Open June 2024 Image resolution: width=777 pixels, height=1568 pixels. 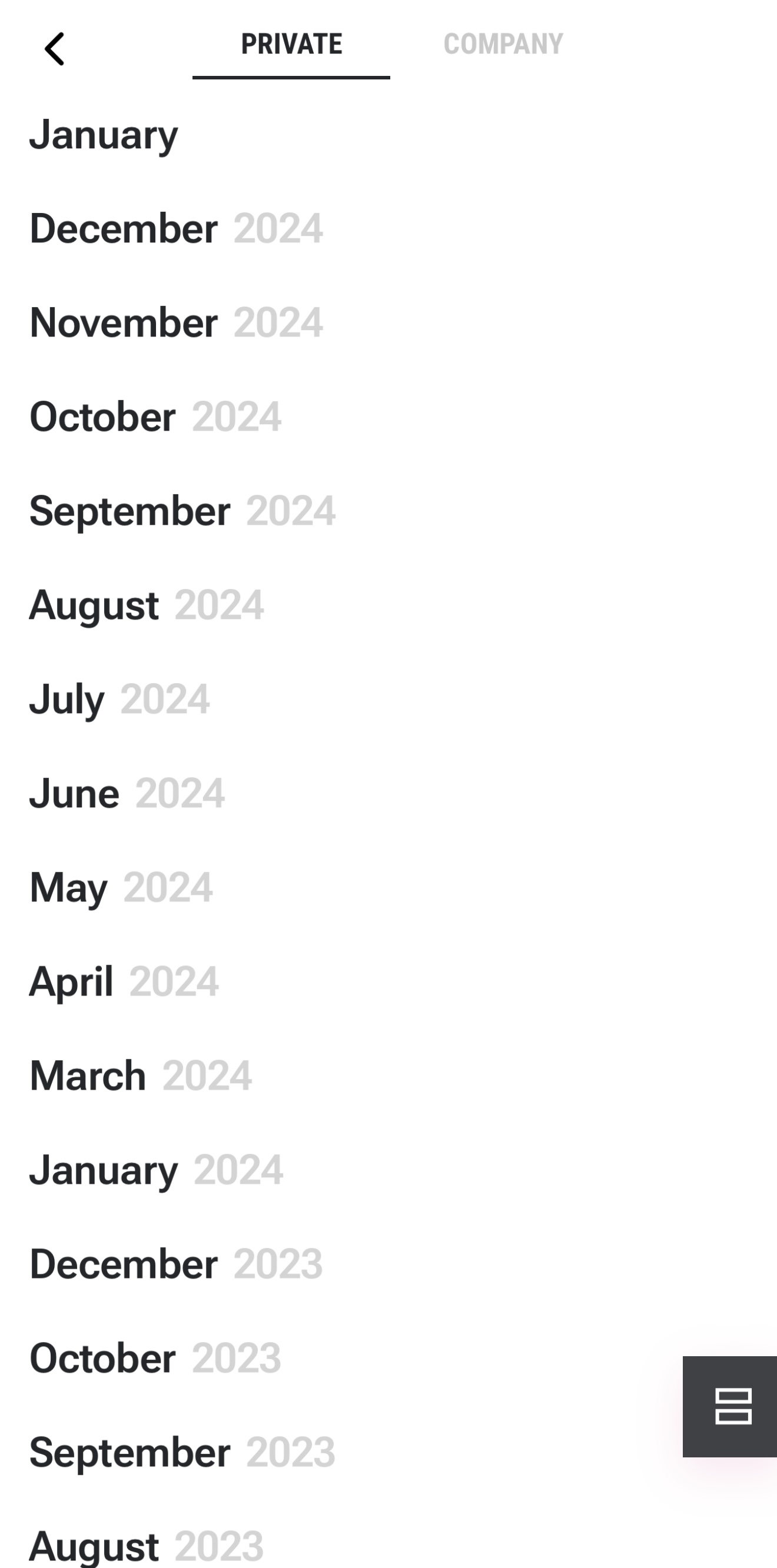127,793
